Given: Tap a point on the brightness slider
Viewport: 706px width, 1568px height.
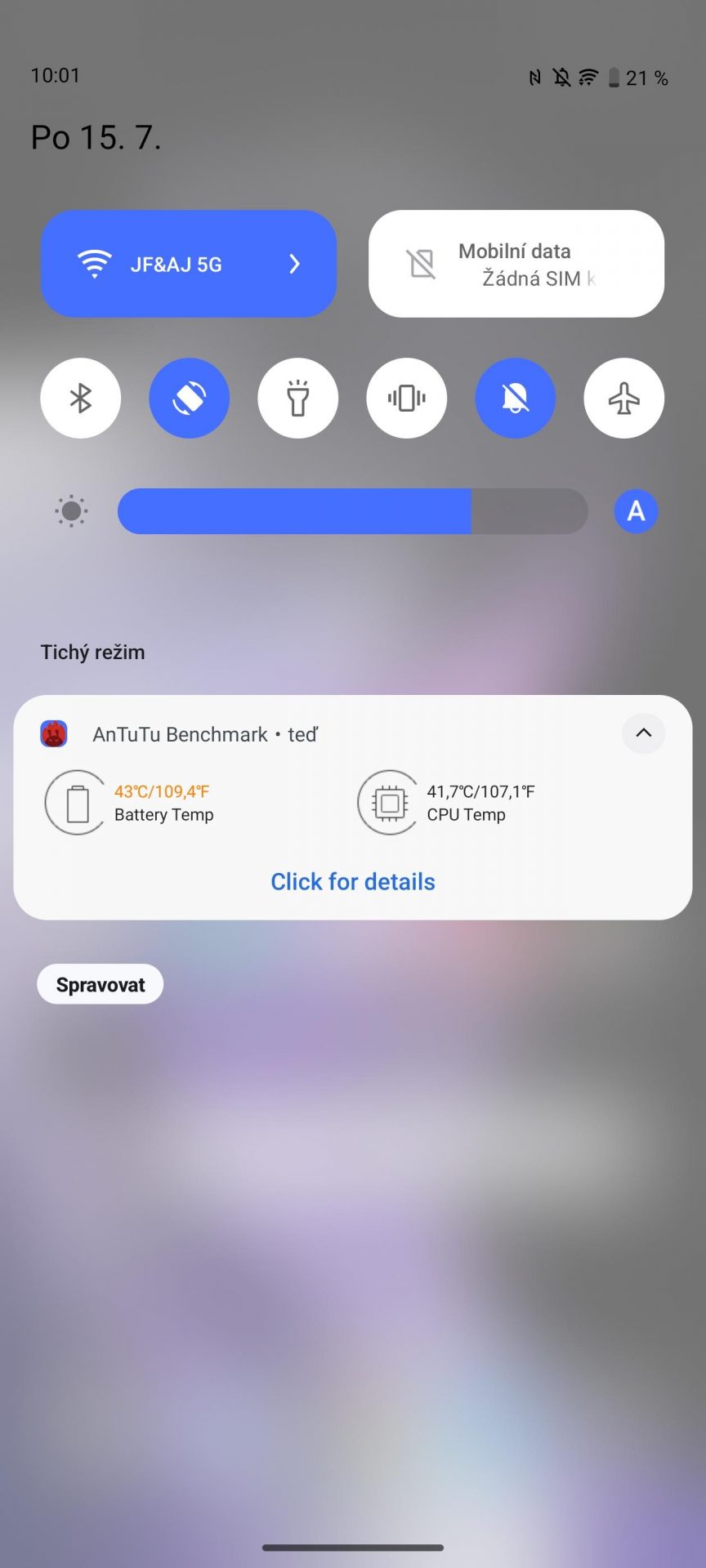Looking at the screenshot, I should coord(353,511).
